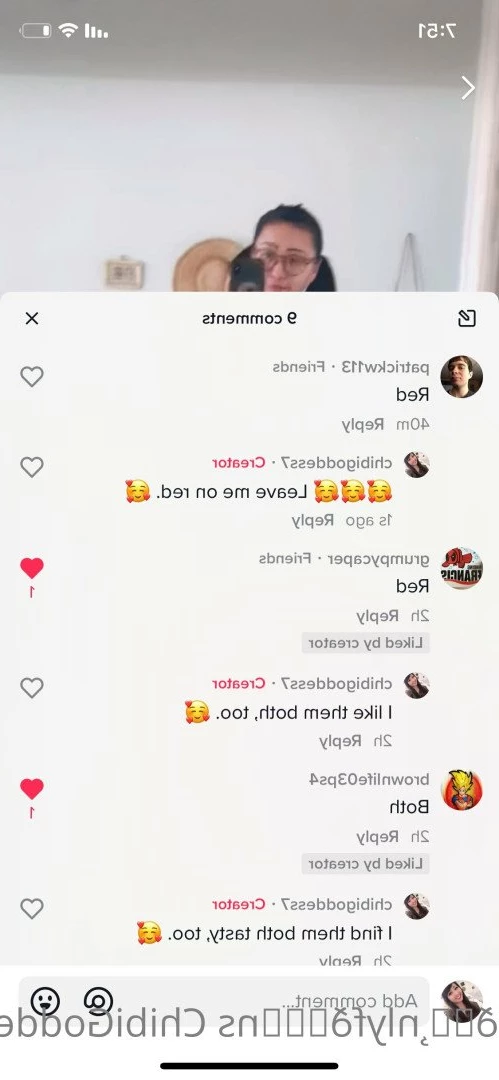Open grumpycaper's profile avatar

461,568
